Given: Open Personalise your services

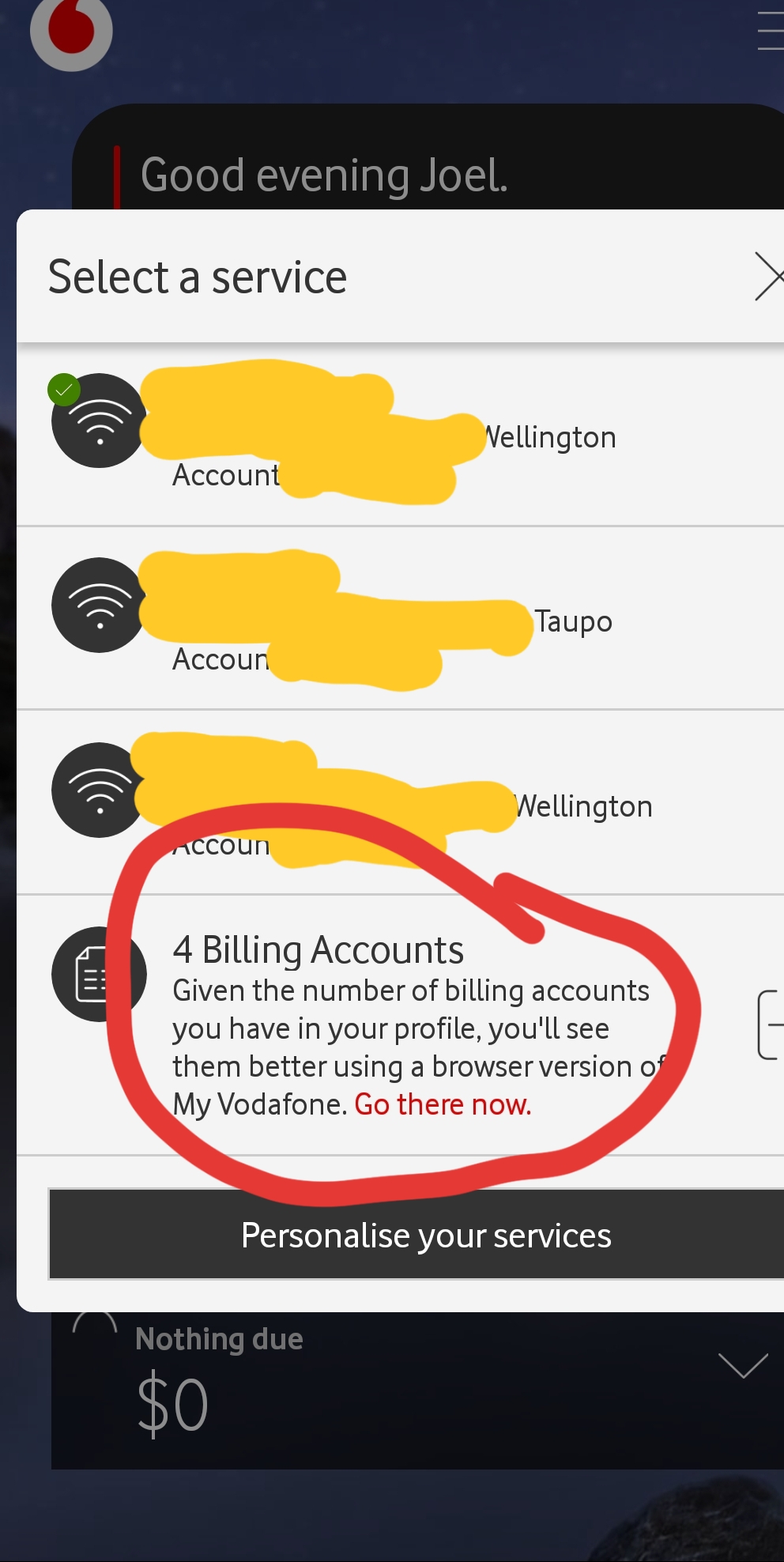Looking at the screenshot, I should pyautogui.click(x=425, y=1236).
